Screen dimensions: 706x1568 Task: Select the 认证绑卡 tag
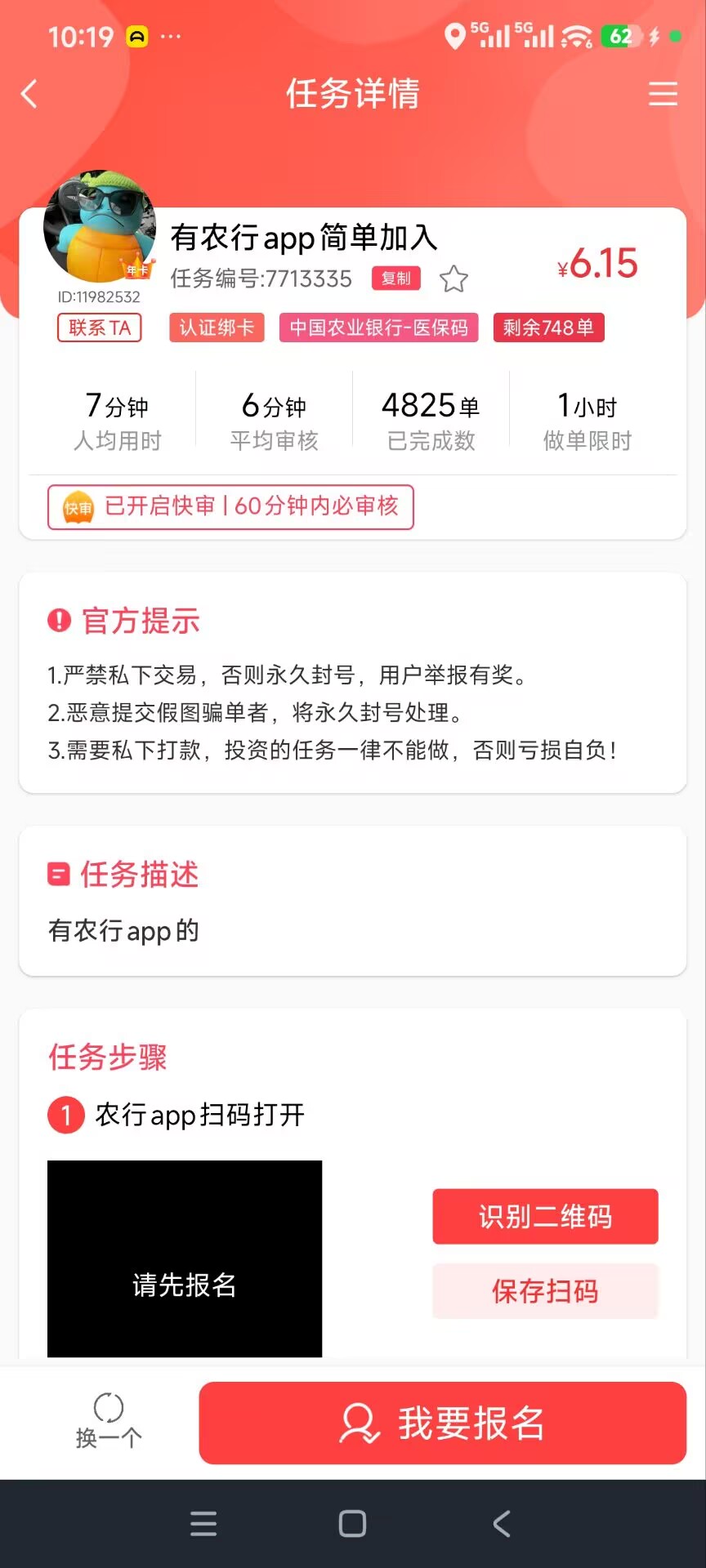[x=216, y=328]
